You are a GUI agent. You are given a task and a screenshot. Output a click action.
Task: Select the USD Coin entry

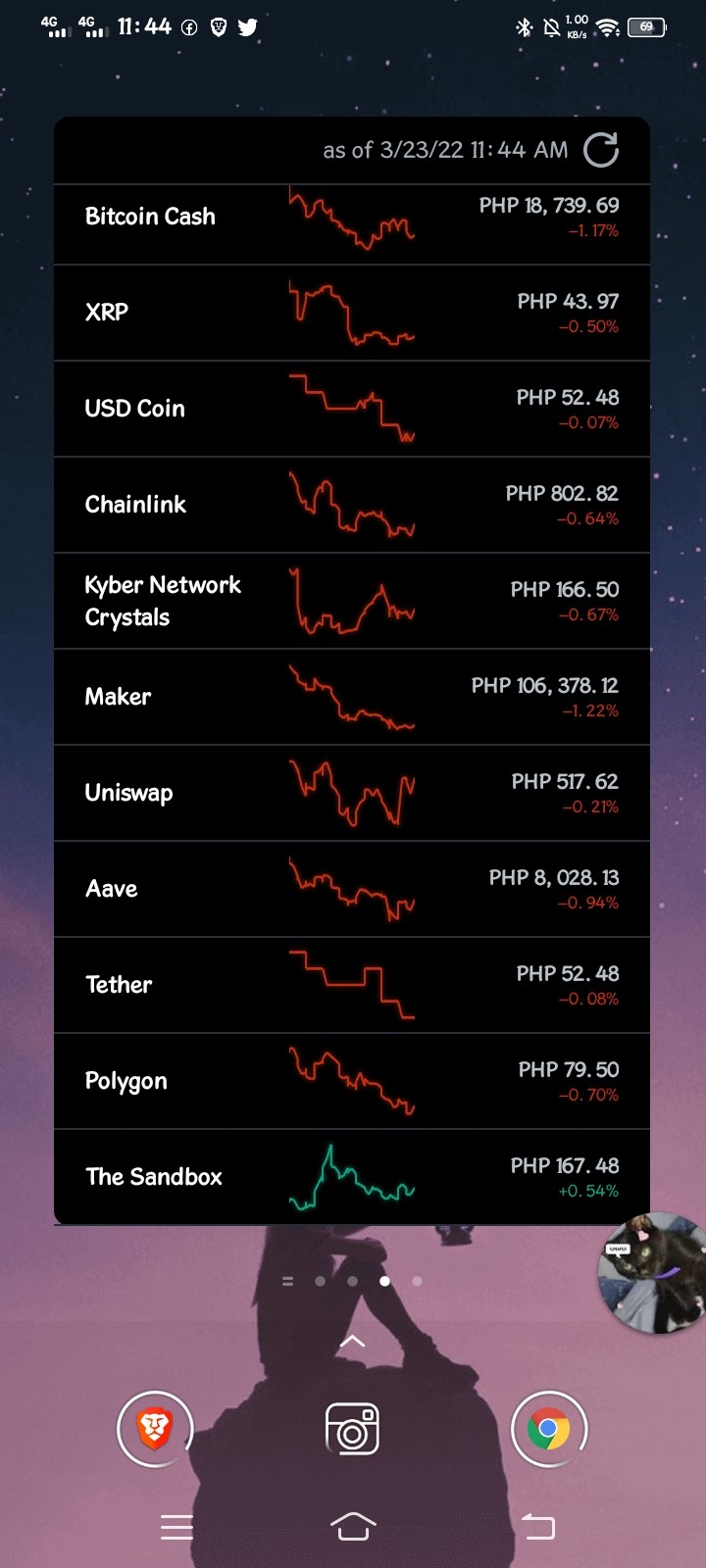[352, 409]
